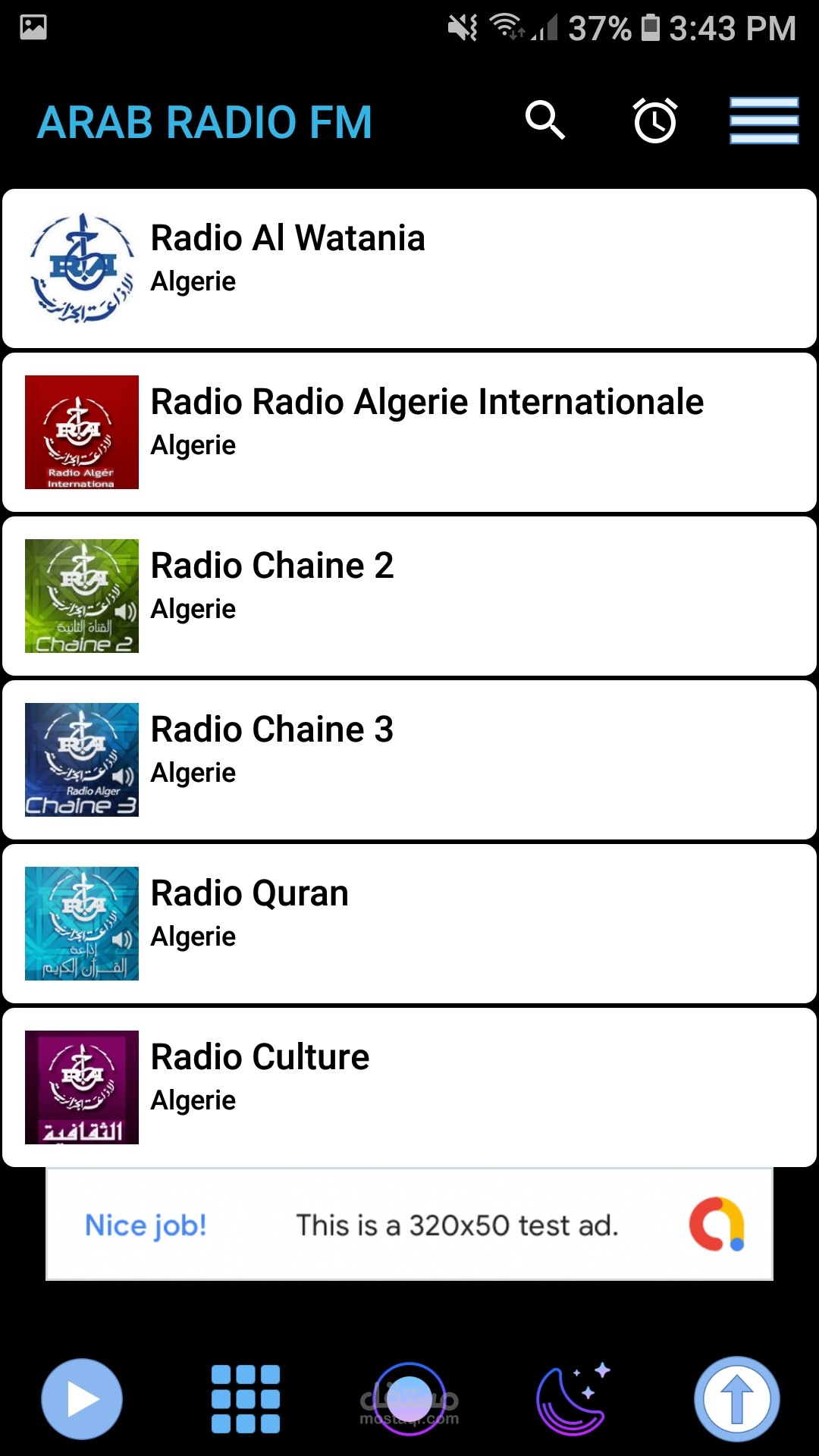Image resolution: width=819 pixels, height=1456 pixels.
Task: Open Radio Chaine 3
Action: pyautogui.click(x=409, y=760)
